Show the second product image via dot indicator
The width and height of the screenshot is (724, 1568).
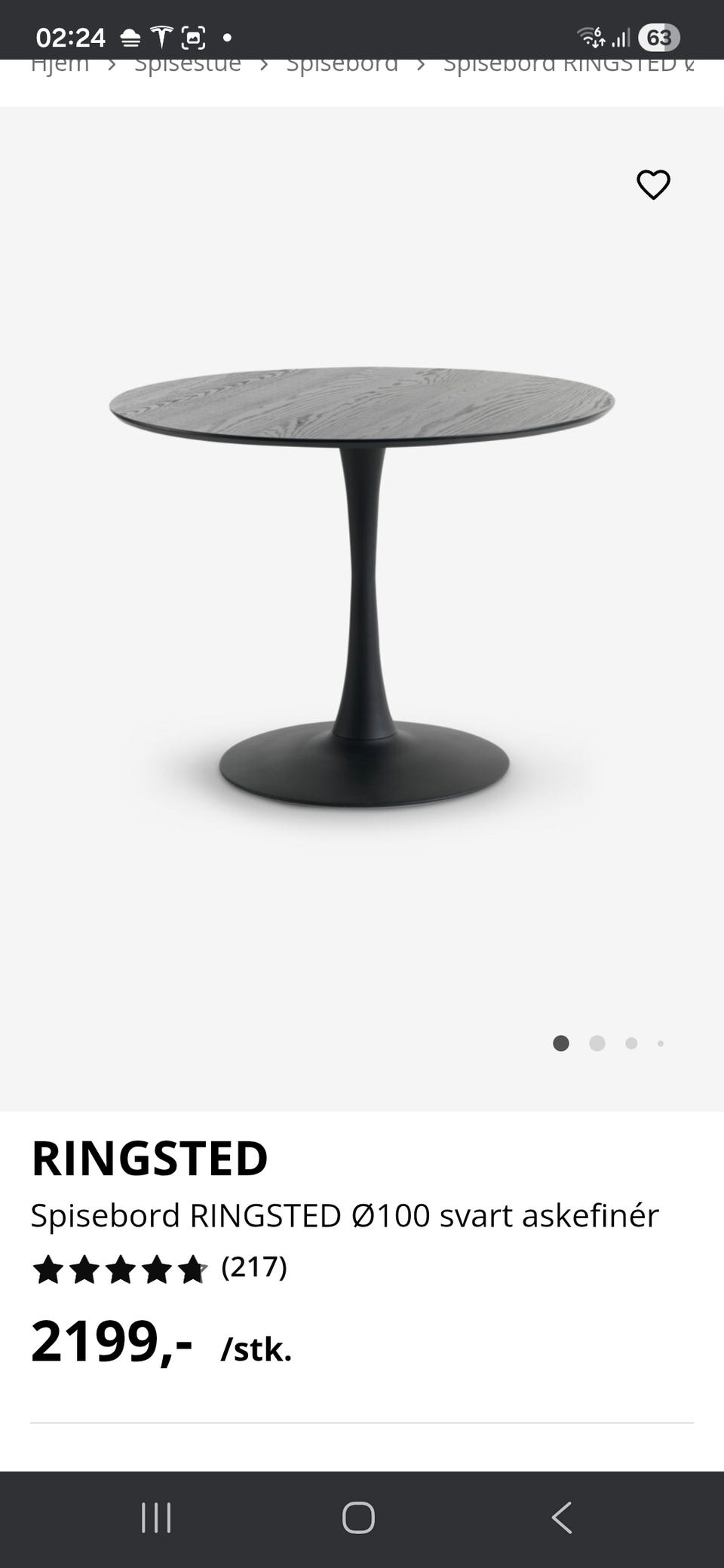pyautogui.click(x=597, y=1043)
